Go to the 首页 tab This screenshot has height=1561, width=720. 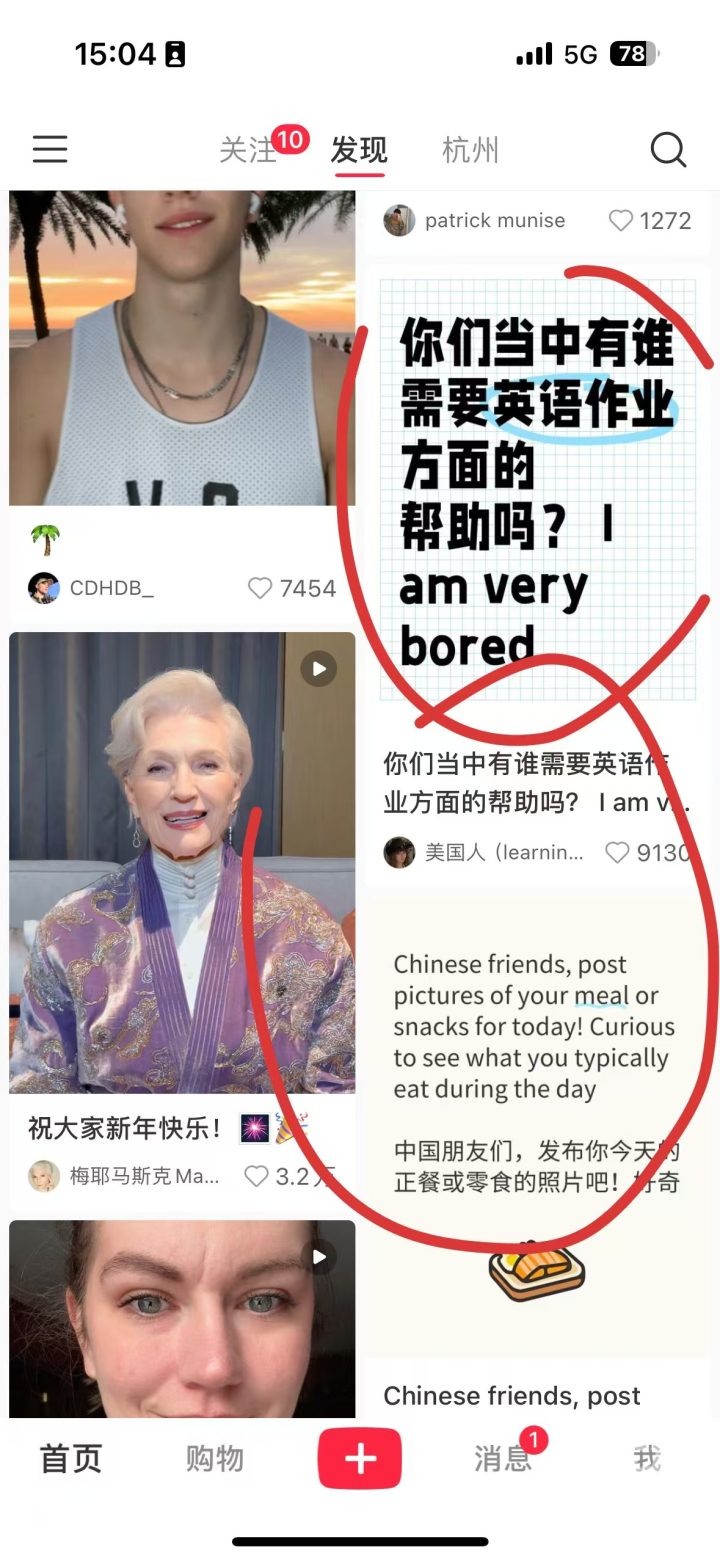pos(70,1459)
